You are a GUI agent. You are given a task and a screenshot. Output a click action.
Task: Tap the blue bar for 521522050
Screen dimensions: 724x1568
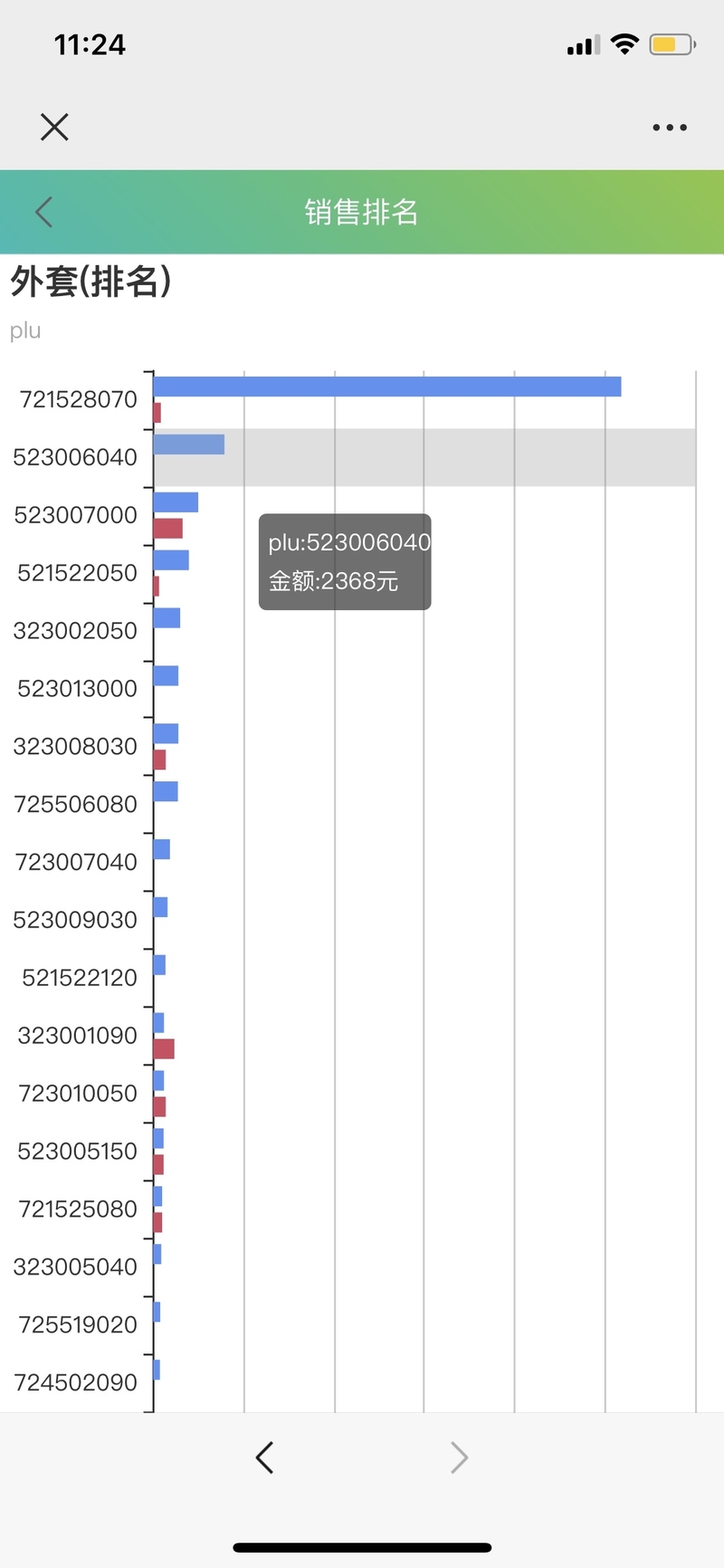pos(171,560)
